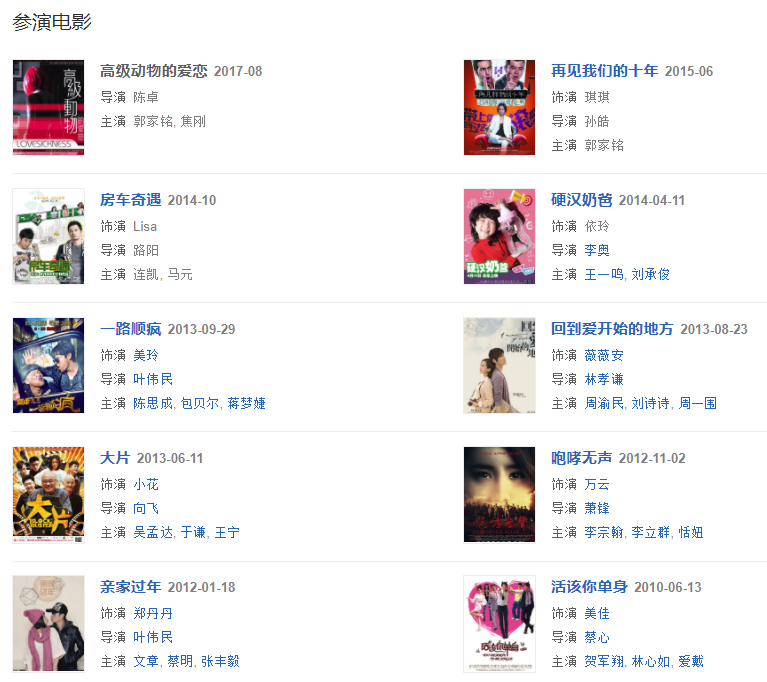View director 蔡心's page
Viewport: 767px width, 682px height.
pos(597,638)
